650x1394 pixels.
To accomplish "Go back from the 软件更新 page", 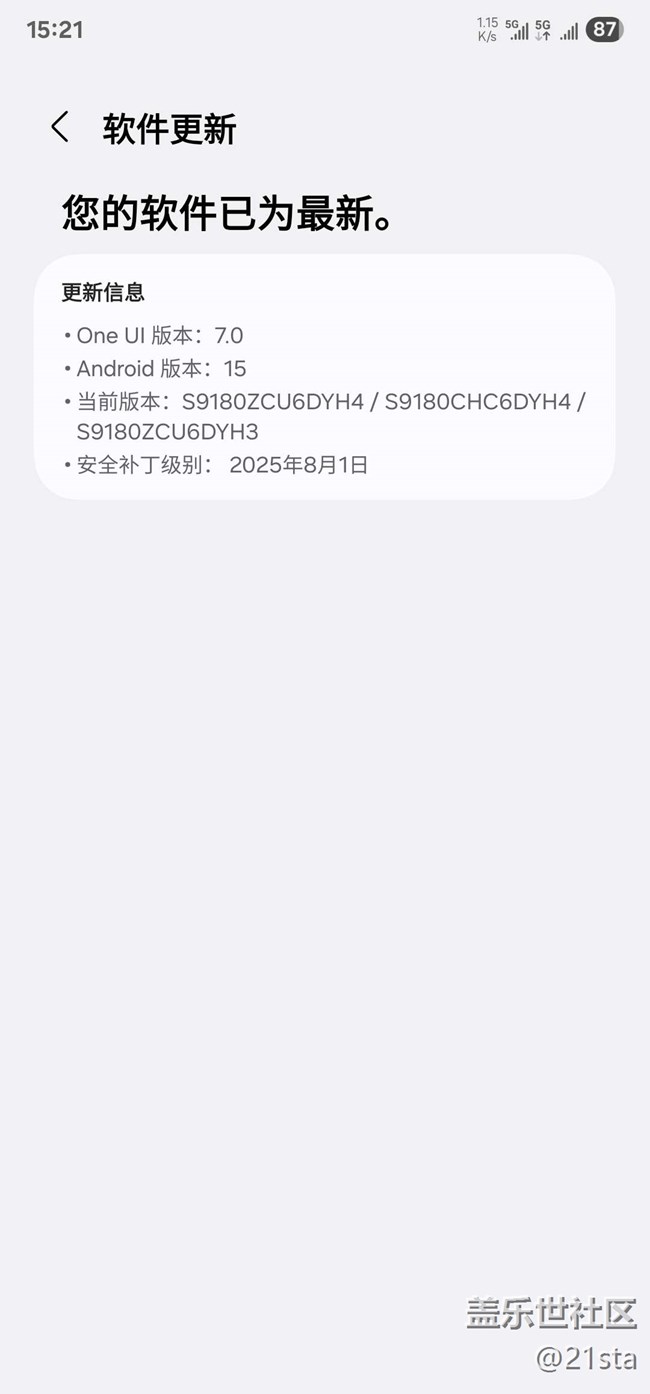I will (x=60, y=127).
